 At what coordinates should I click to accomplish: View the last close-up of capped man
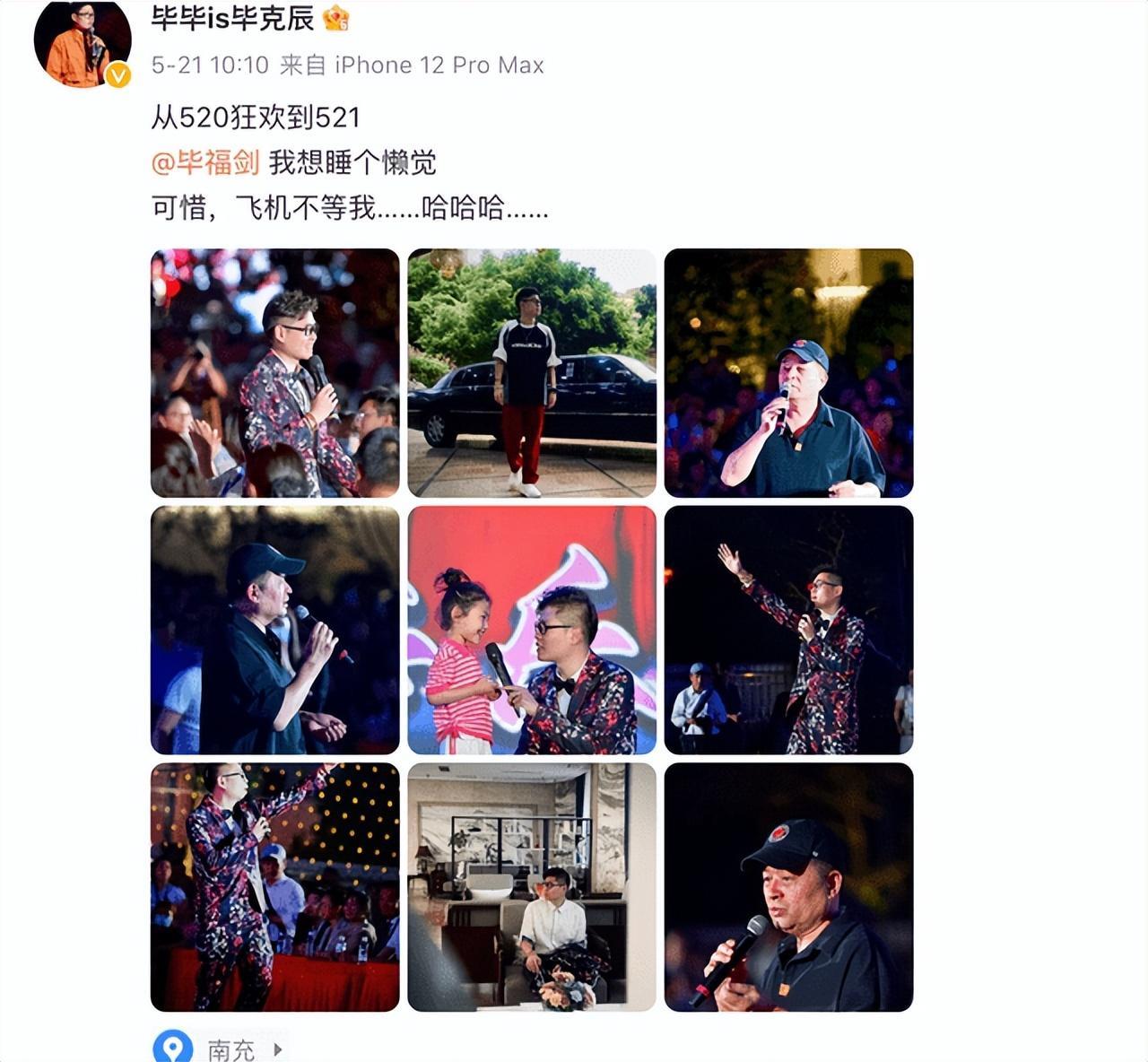[788, 886]
